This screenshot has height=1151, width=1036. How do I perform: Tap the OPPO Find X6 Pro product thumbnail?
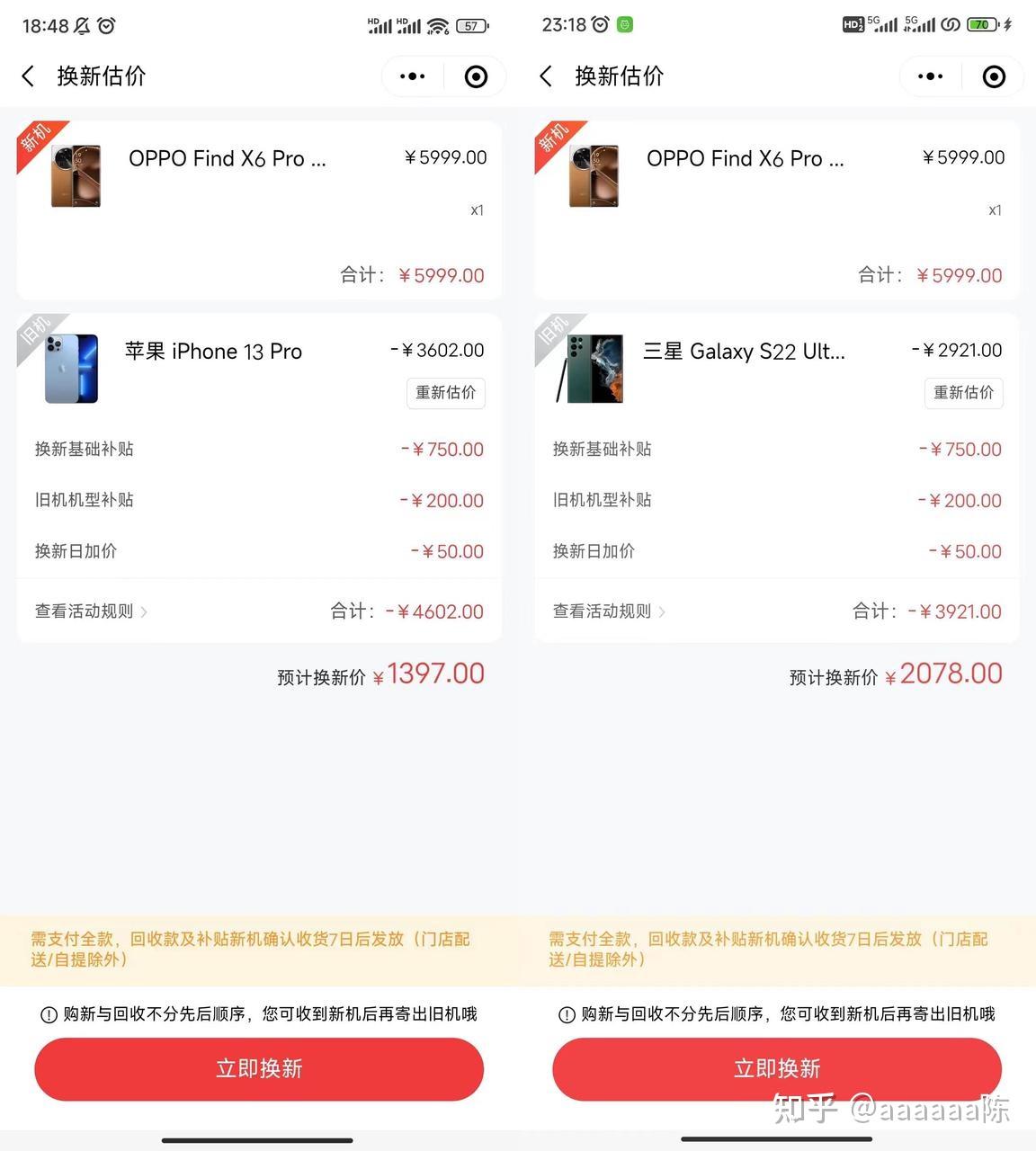[76, 176]
